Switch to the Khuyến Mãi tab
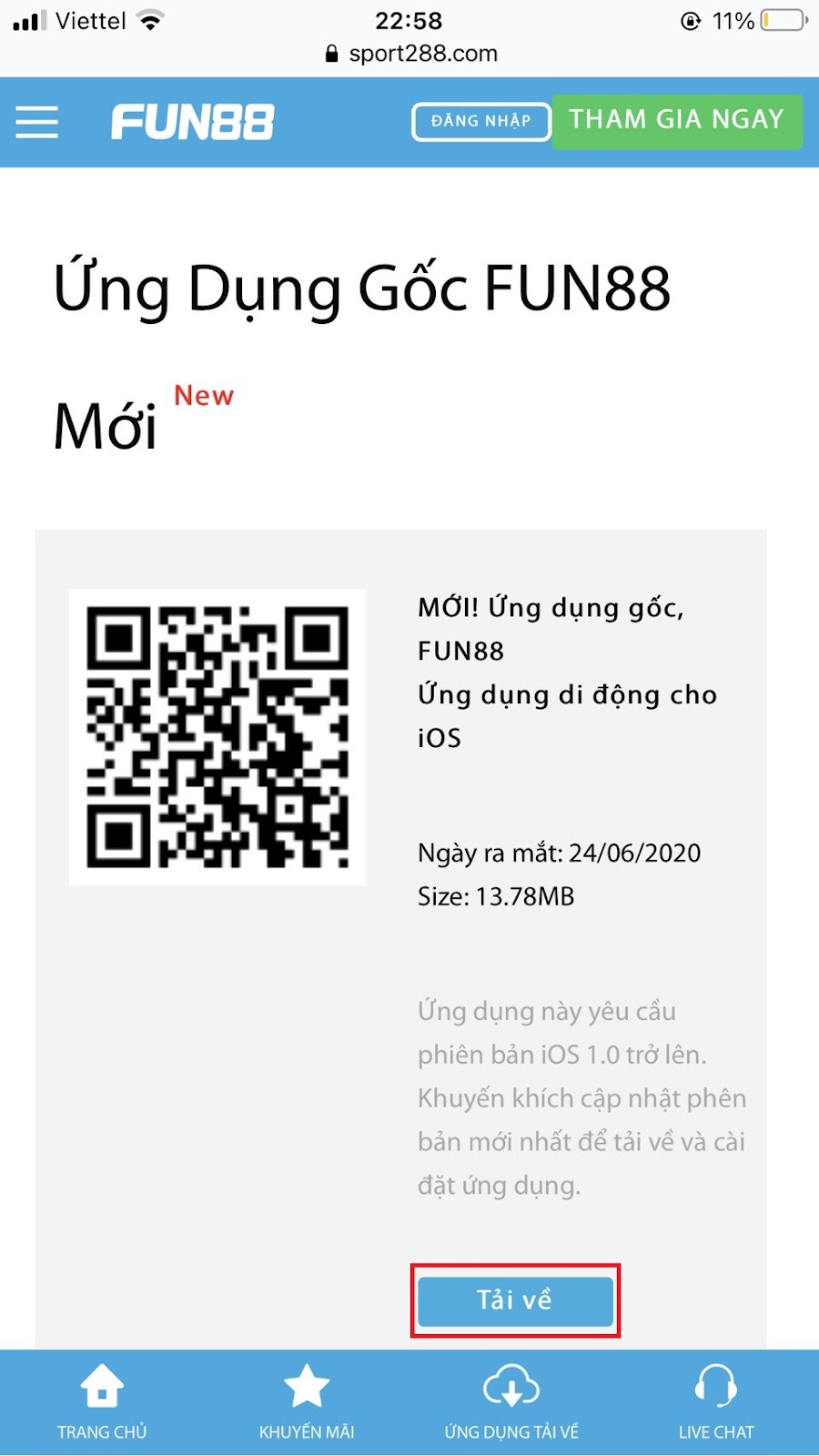The height and width of the screenshot is (1456, 819). pyautogui.click(x=307, y=1402)
